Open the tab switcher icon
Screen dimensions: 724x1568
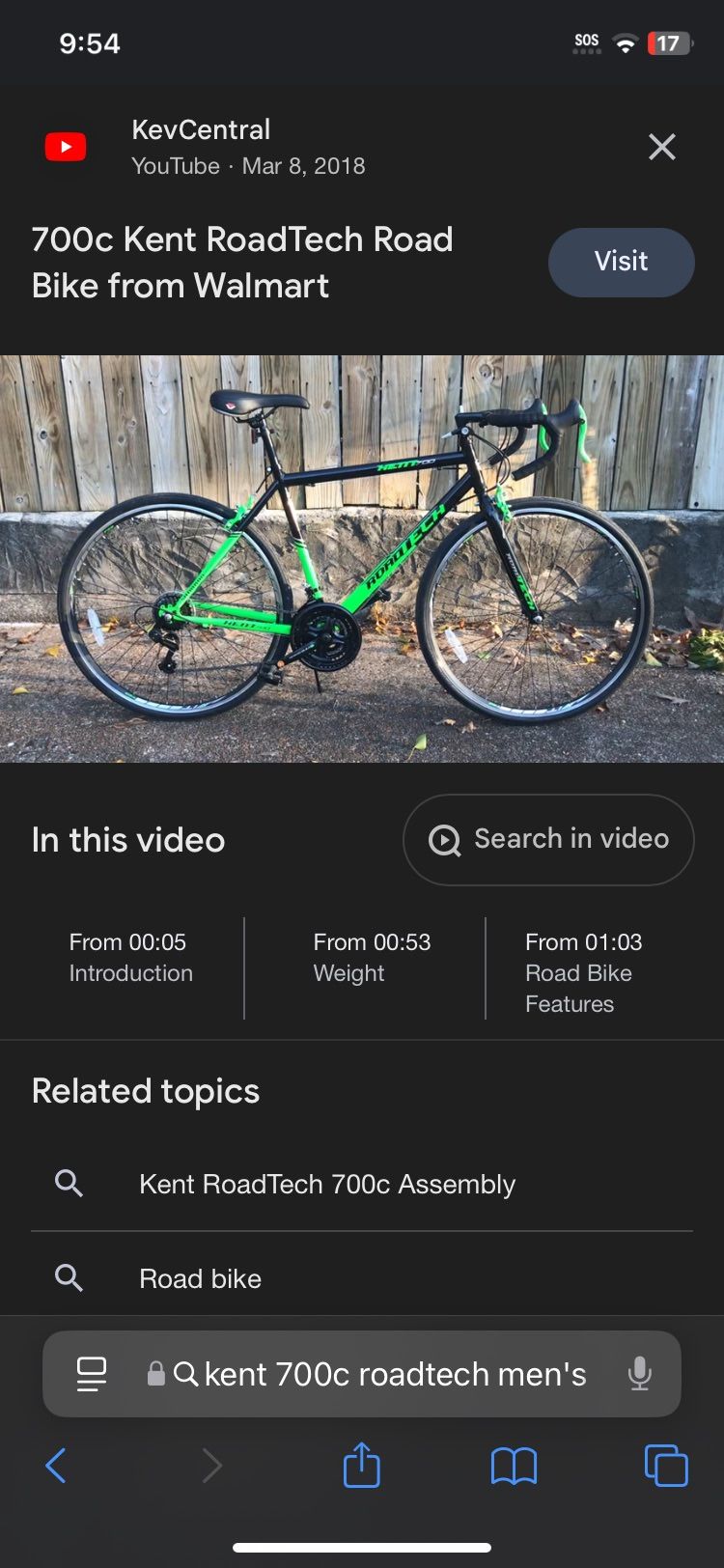[665, 1465]
